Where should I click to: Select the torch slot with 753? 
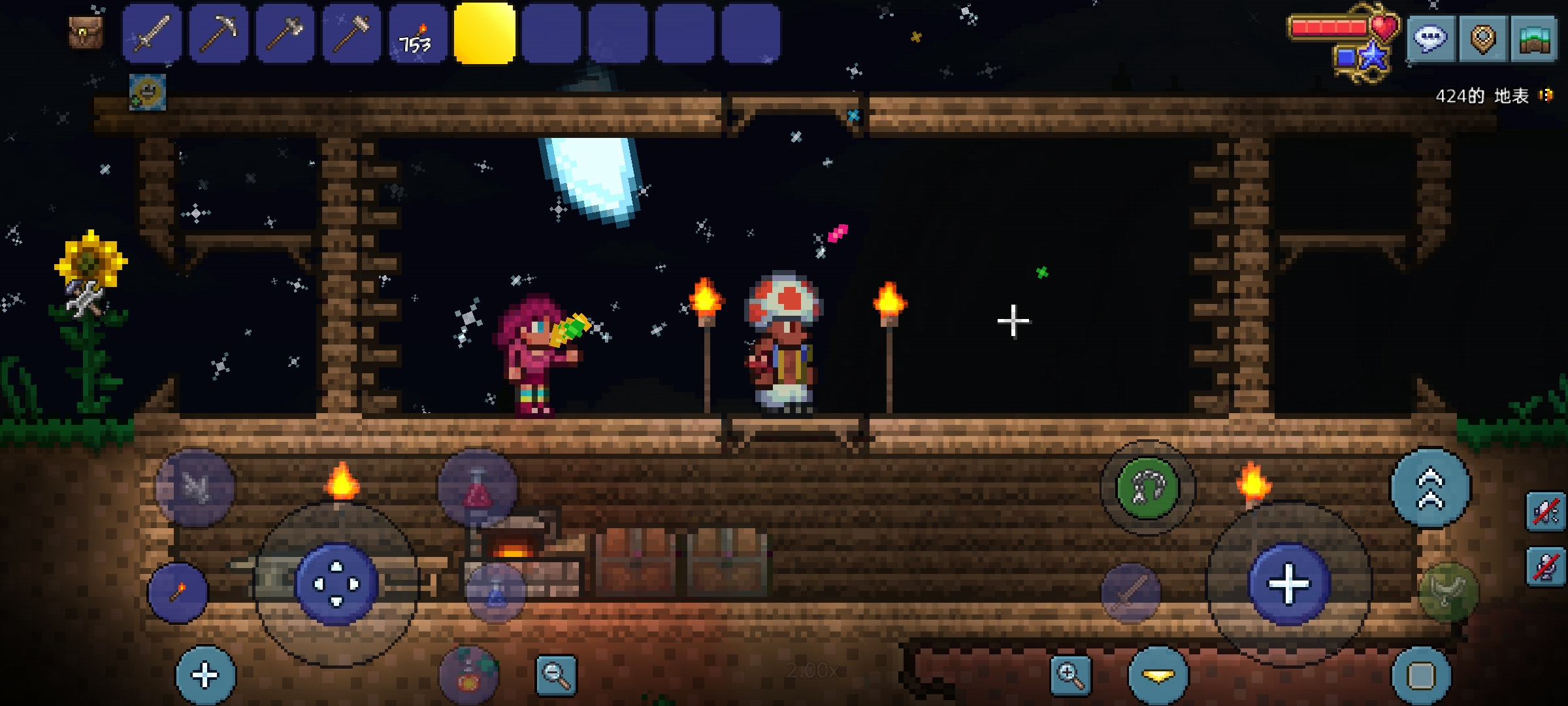[x=418, y=33]
